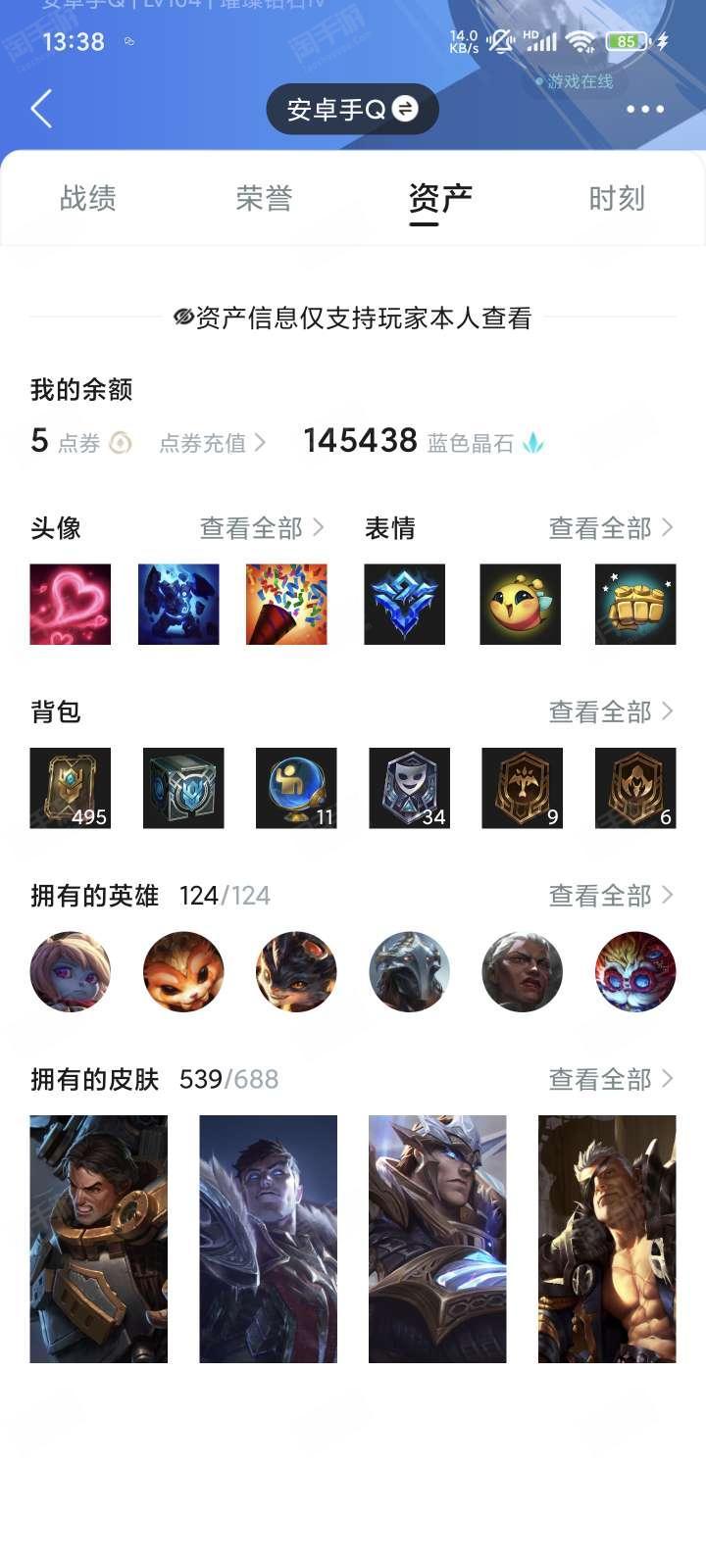The height and width of the screenshot is (1568, 706).
Task: Open the pink heart avatar
Action: point(71,604)
